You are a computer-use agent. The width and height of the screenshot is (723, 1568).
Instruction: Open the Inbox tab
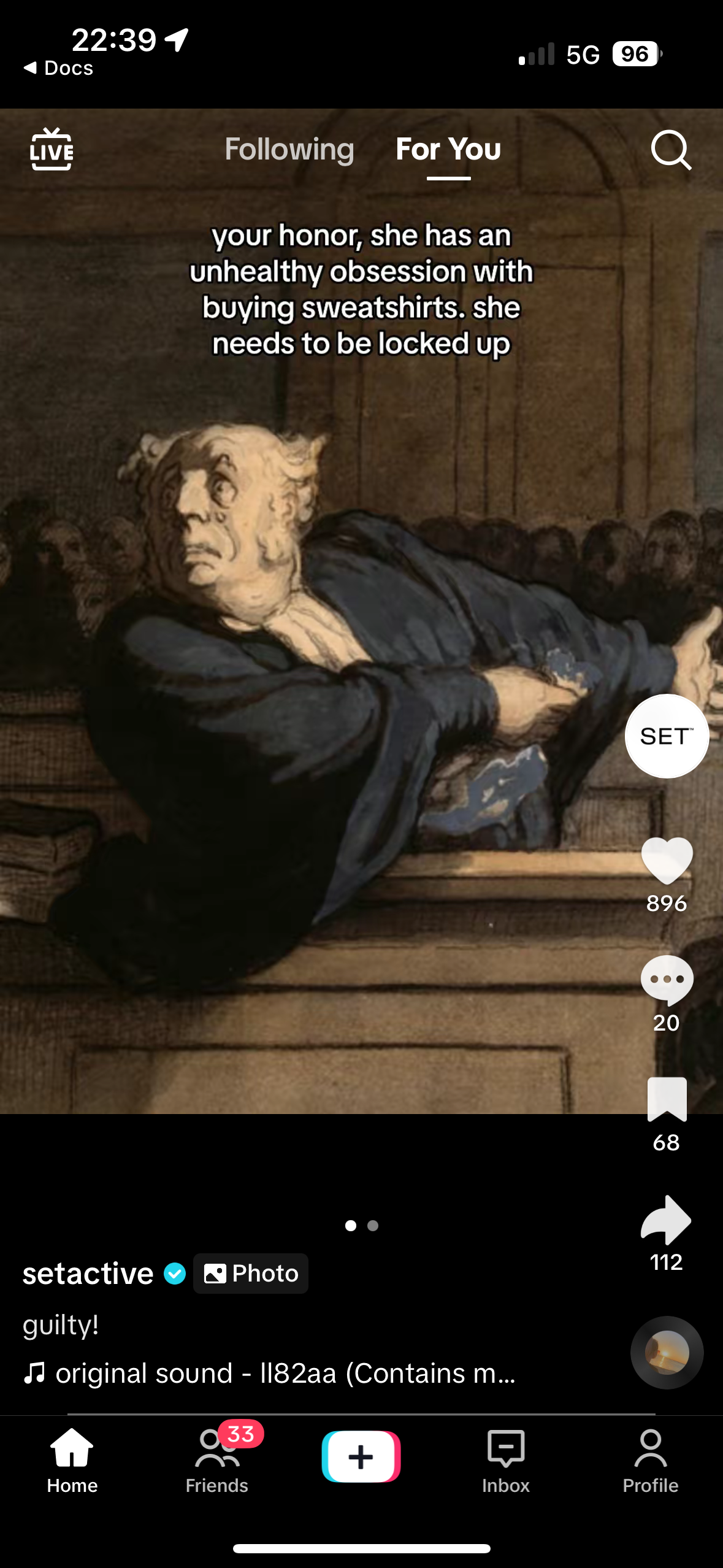click(x=506, y=1460)
